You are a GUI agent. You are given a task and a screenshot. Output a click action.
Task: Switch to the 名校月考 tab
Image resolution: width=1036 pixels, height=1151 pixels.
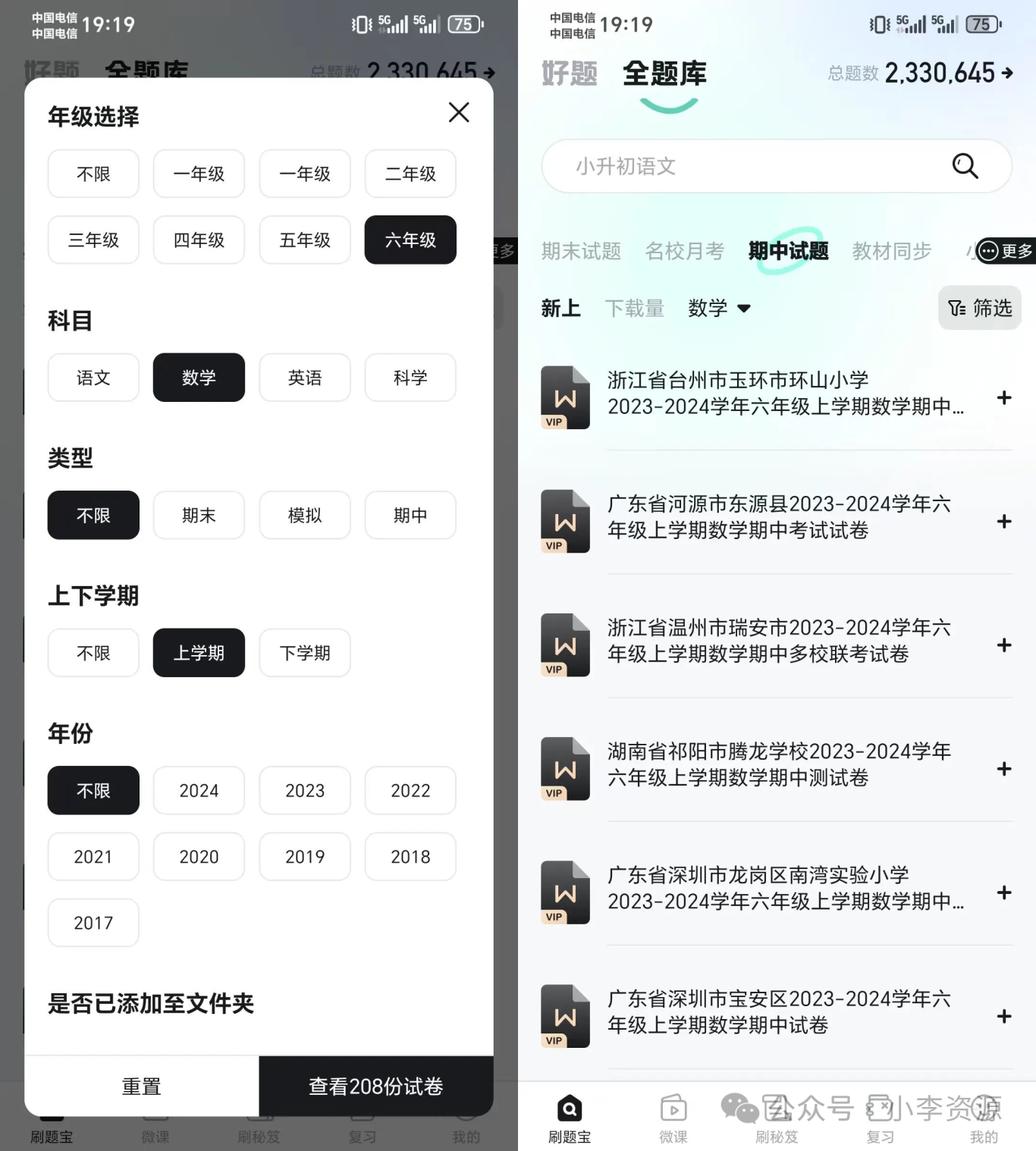click(684, 251)
